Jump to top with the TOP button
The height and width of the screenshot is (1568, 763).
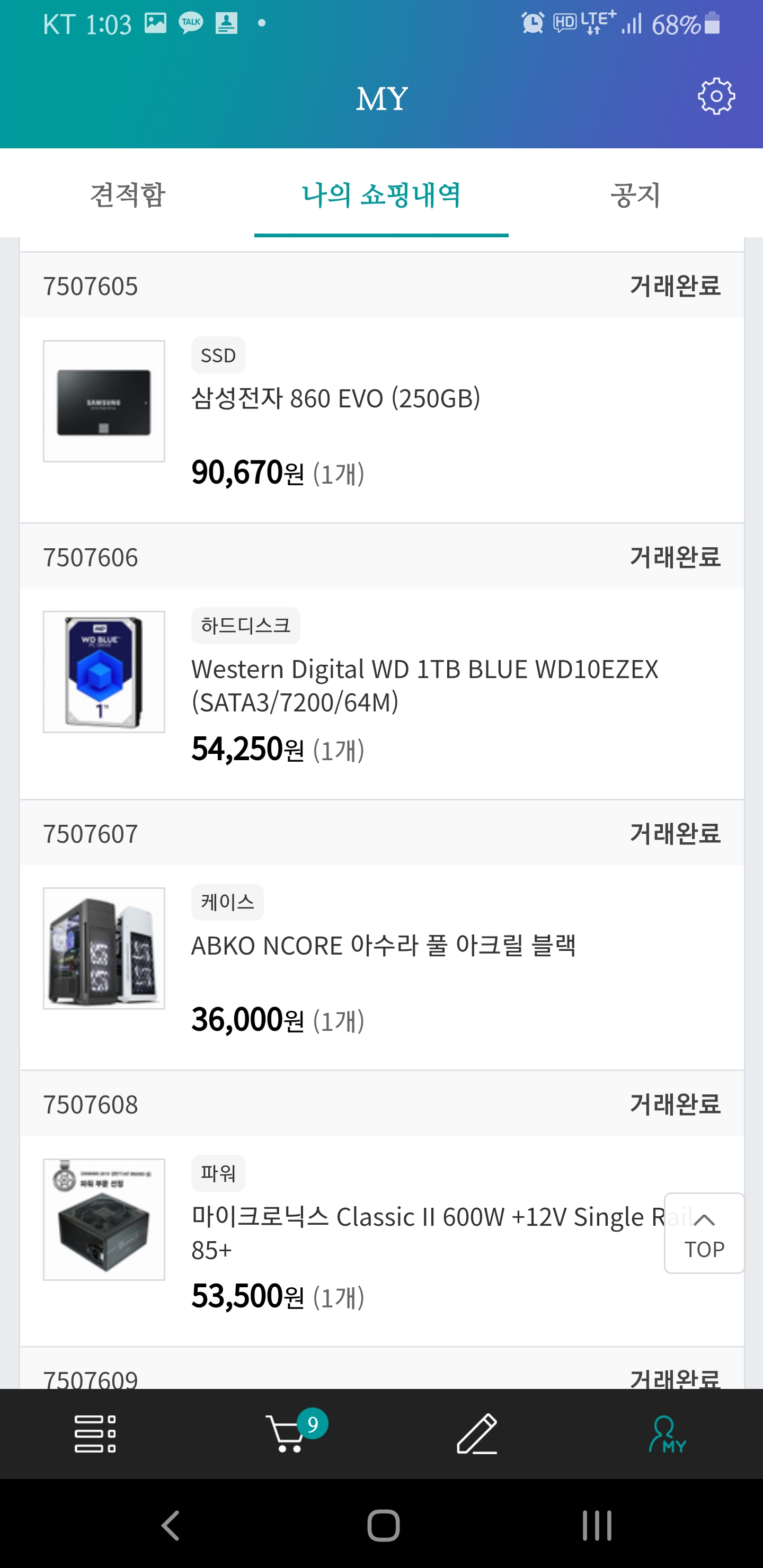pyautogui.click(x=704, y=1233)
